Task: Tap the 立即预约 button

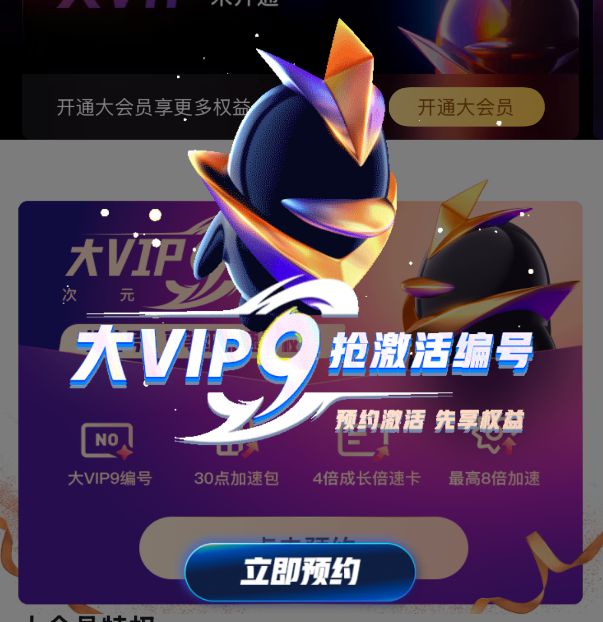Action: 300,572
